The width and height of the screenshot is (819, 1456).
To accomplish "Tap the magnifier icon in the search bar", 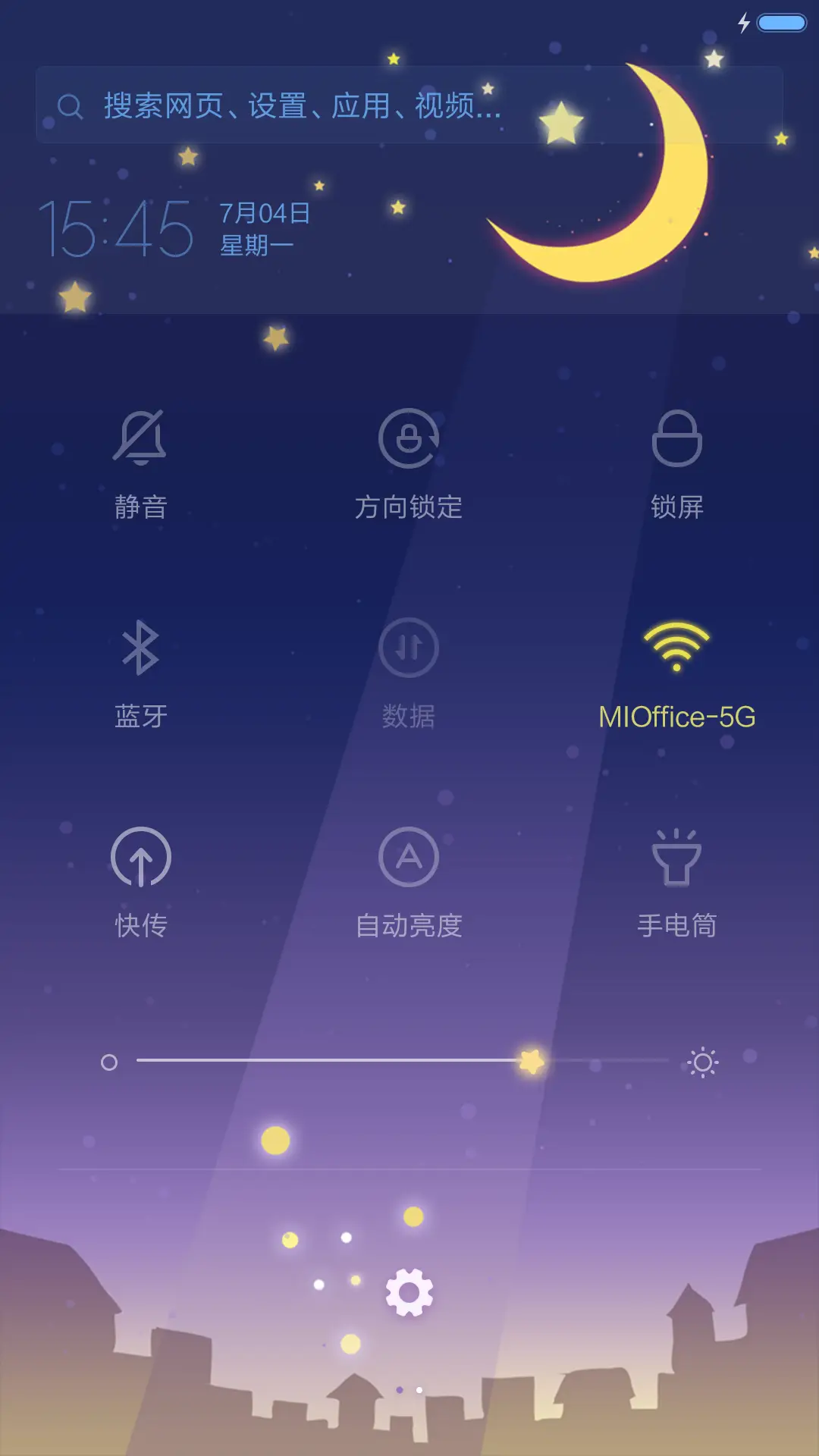I will (x=71, y=106).
